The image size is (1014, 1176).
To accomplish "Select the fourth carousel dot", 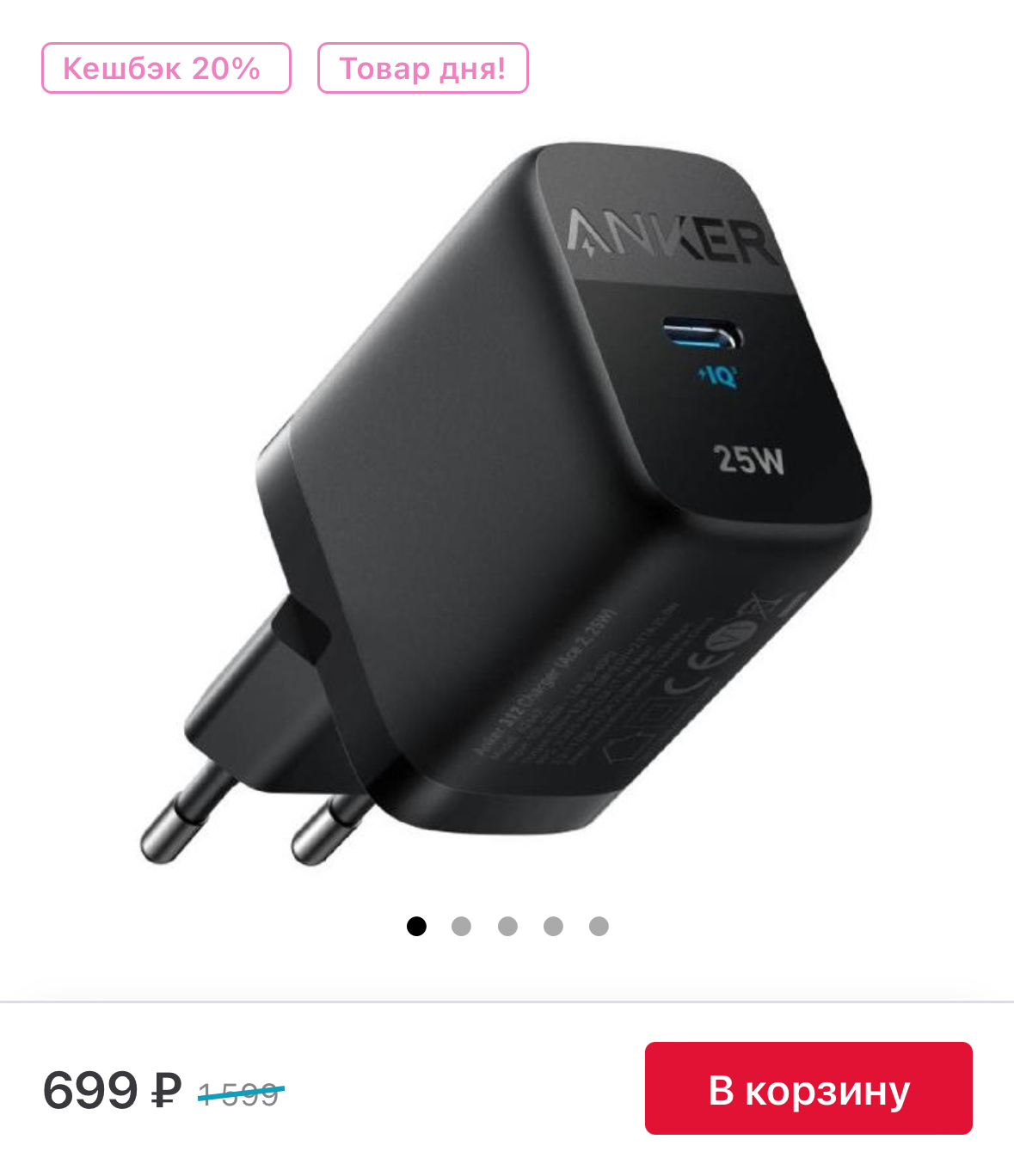I will tap(553, 926).
